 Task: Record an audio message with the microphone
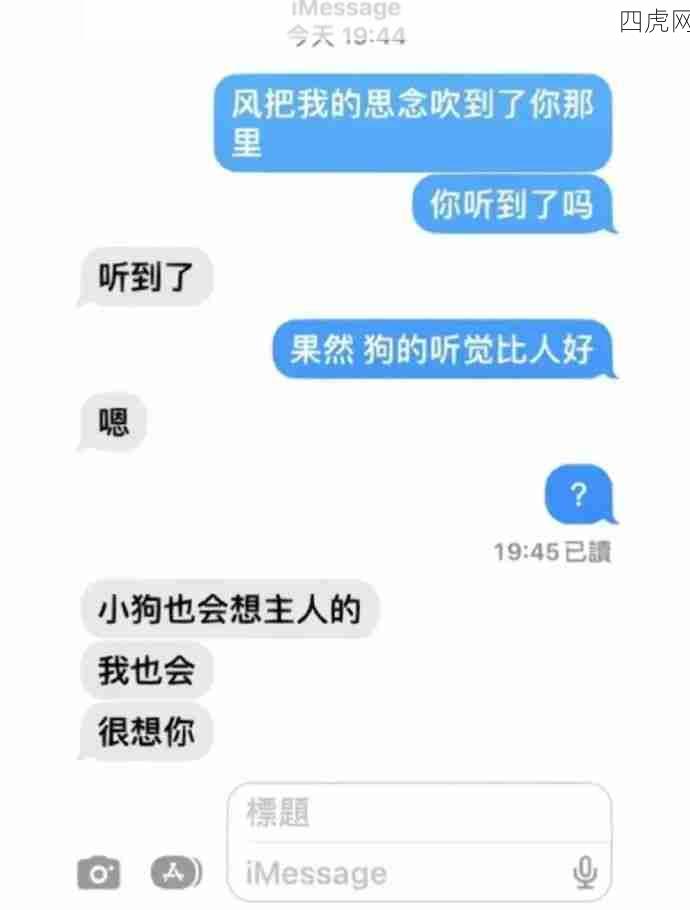(x=585, y=873)
